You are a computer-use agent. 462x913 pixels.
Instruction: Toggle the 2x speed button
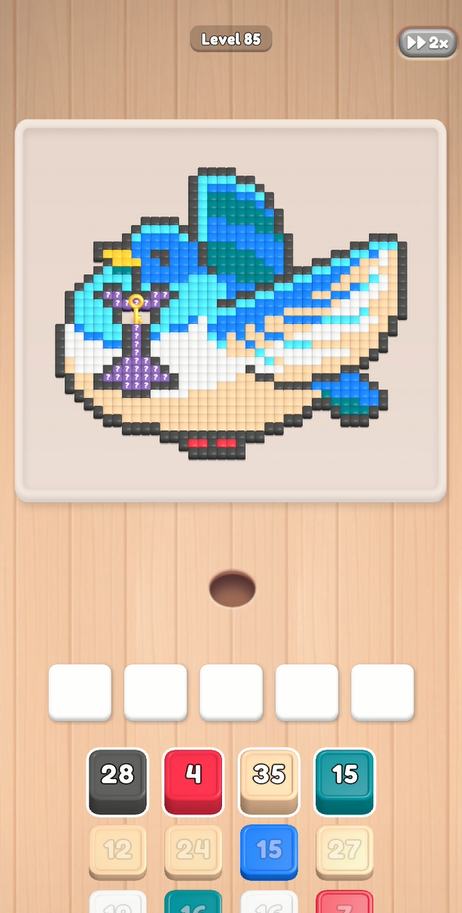point(428,43)
